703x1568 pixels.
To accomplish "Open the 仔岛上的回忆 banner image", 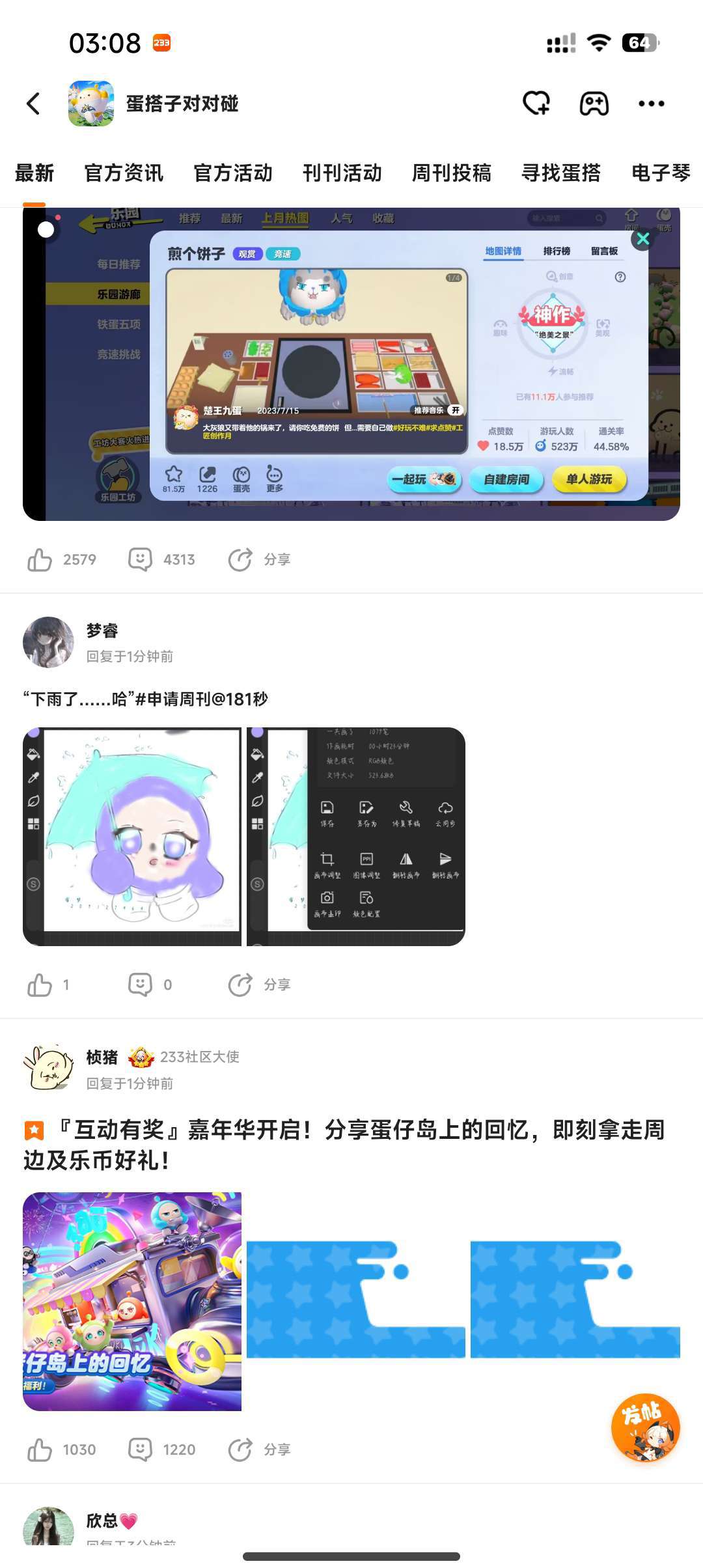I will tap(132, 1301).
